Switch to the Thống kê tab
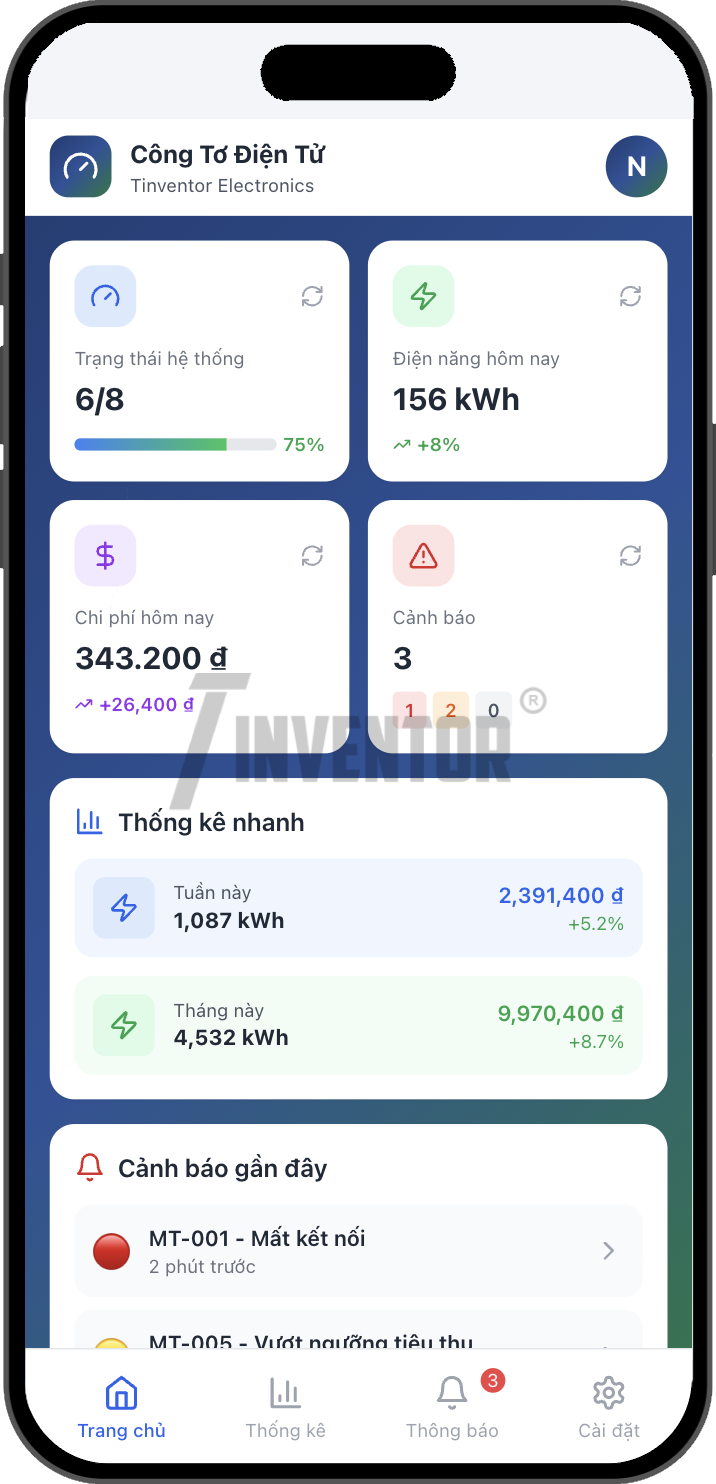Image resolution: width=716 pixels, height=1484 pixels. [x=285, y=1406]
